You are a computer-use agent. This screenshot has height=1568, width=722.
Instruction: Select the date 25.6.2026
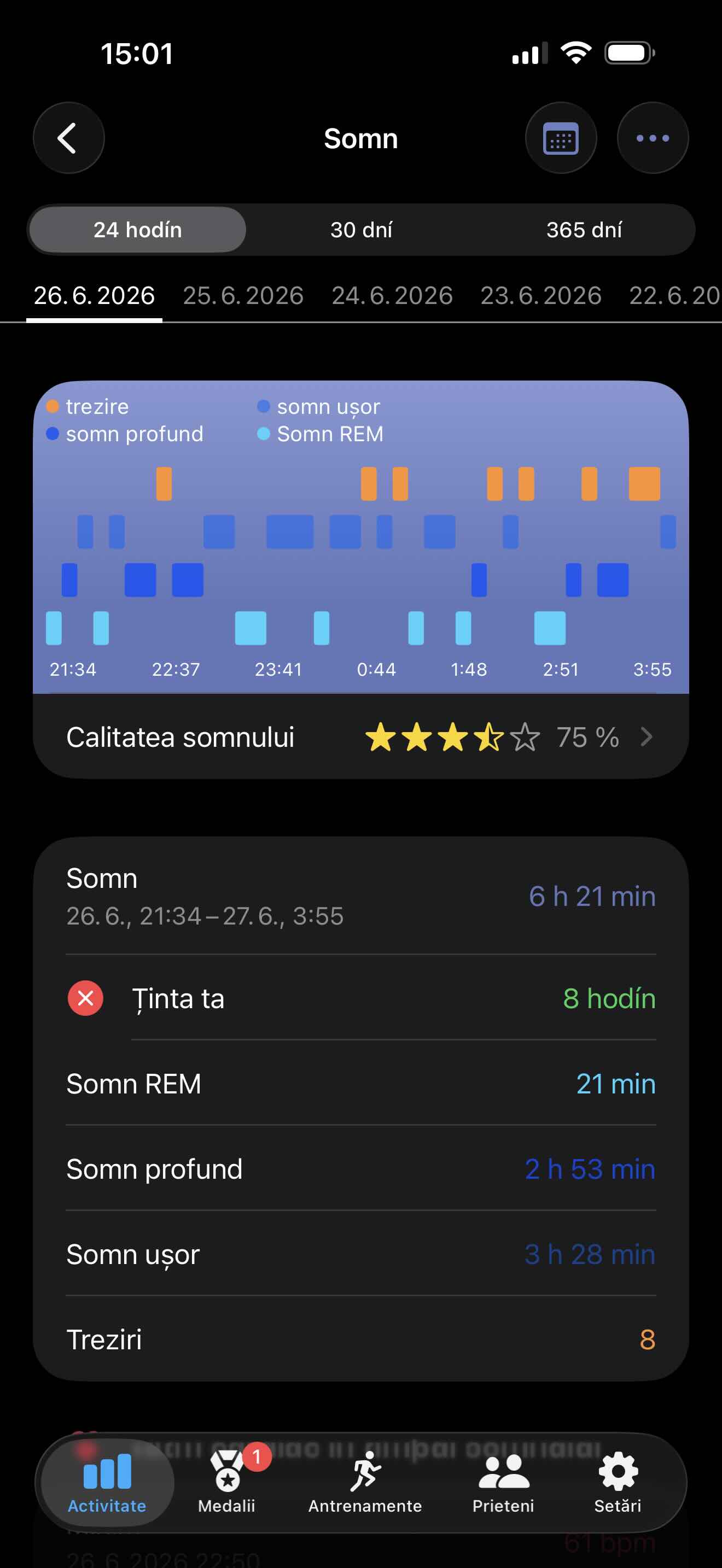tap(243, 296)
